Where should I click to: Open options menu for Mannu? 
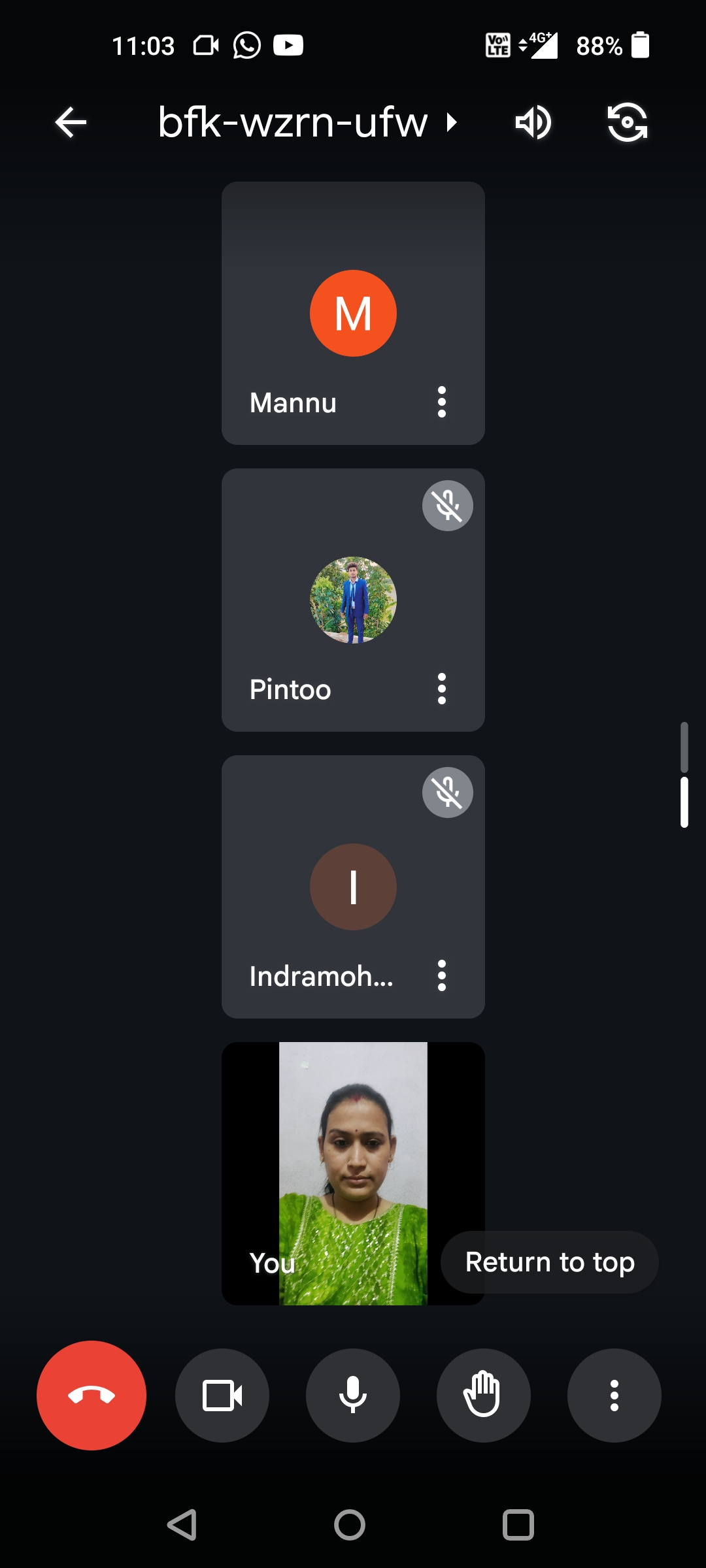click(x=442, y=402)
